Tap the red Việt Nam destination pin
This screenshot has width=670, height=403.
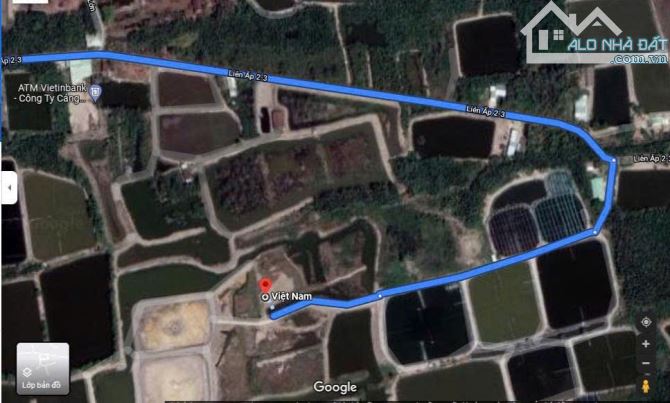click(265, 285)
